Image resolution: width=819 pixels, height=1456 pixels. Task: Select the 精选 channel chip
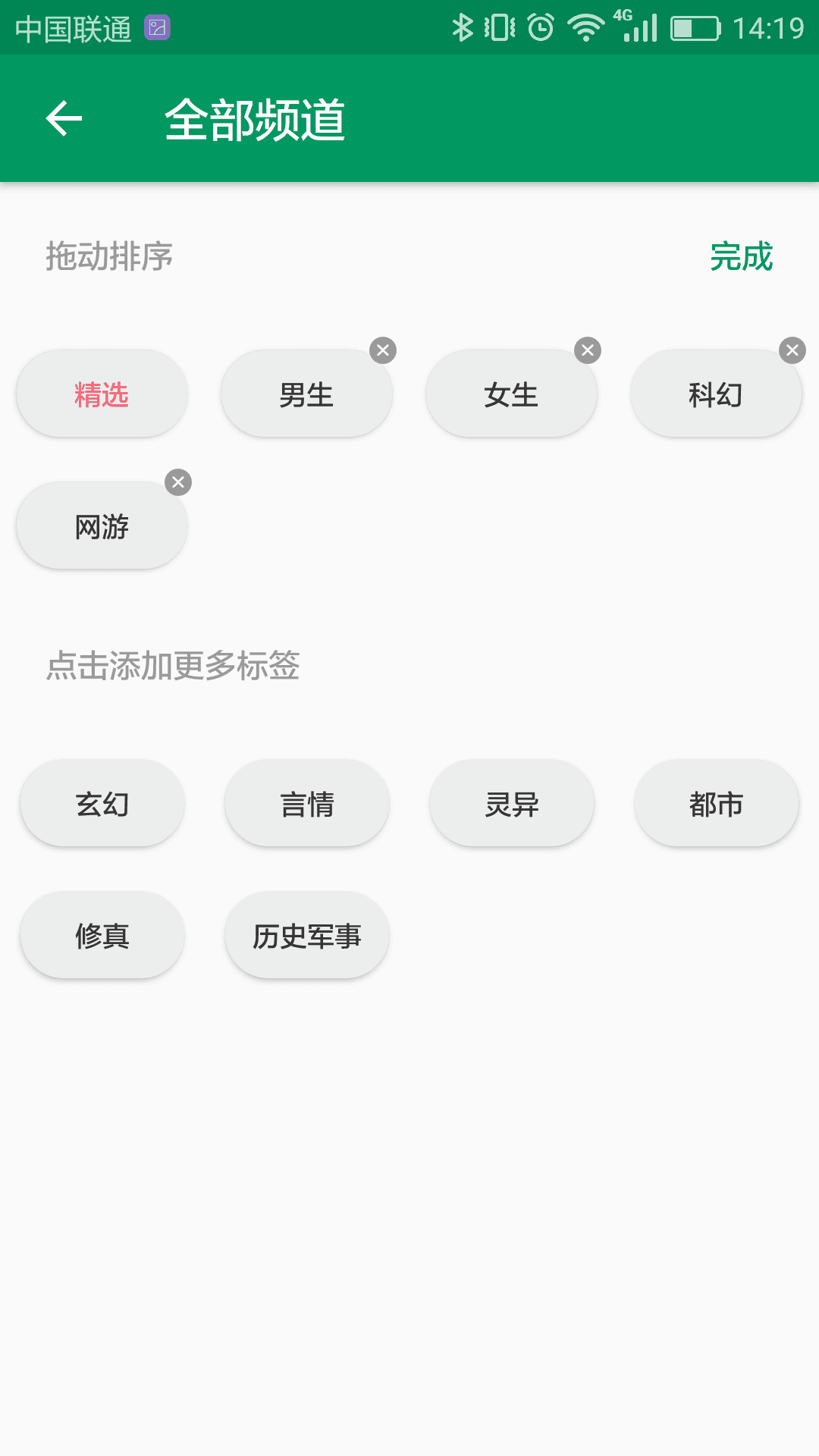click(102, 394)
